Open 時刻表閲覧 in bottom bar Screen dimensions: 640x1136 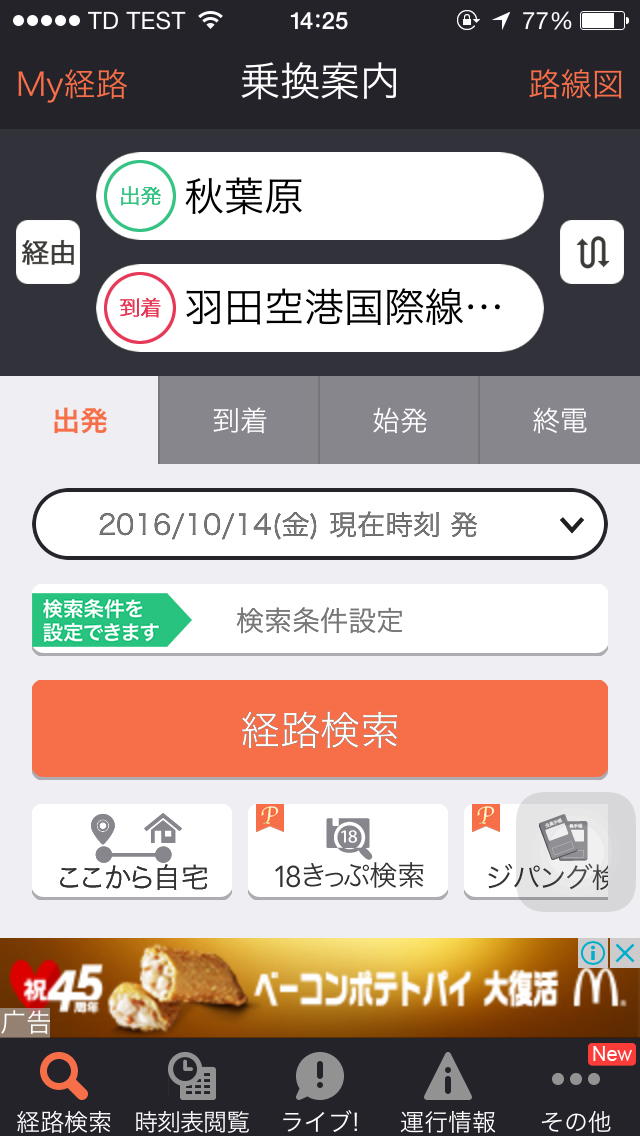coord(192,1092)
